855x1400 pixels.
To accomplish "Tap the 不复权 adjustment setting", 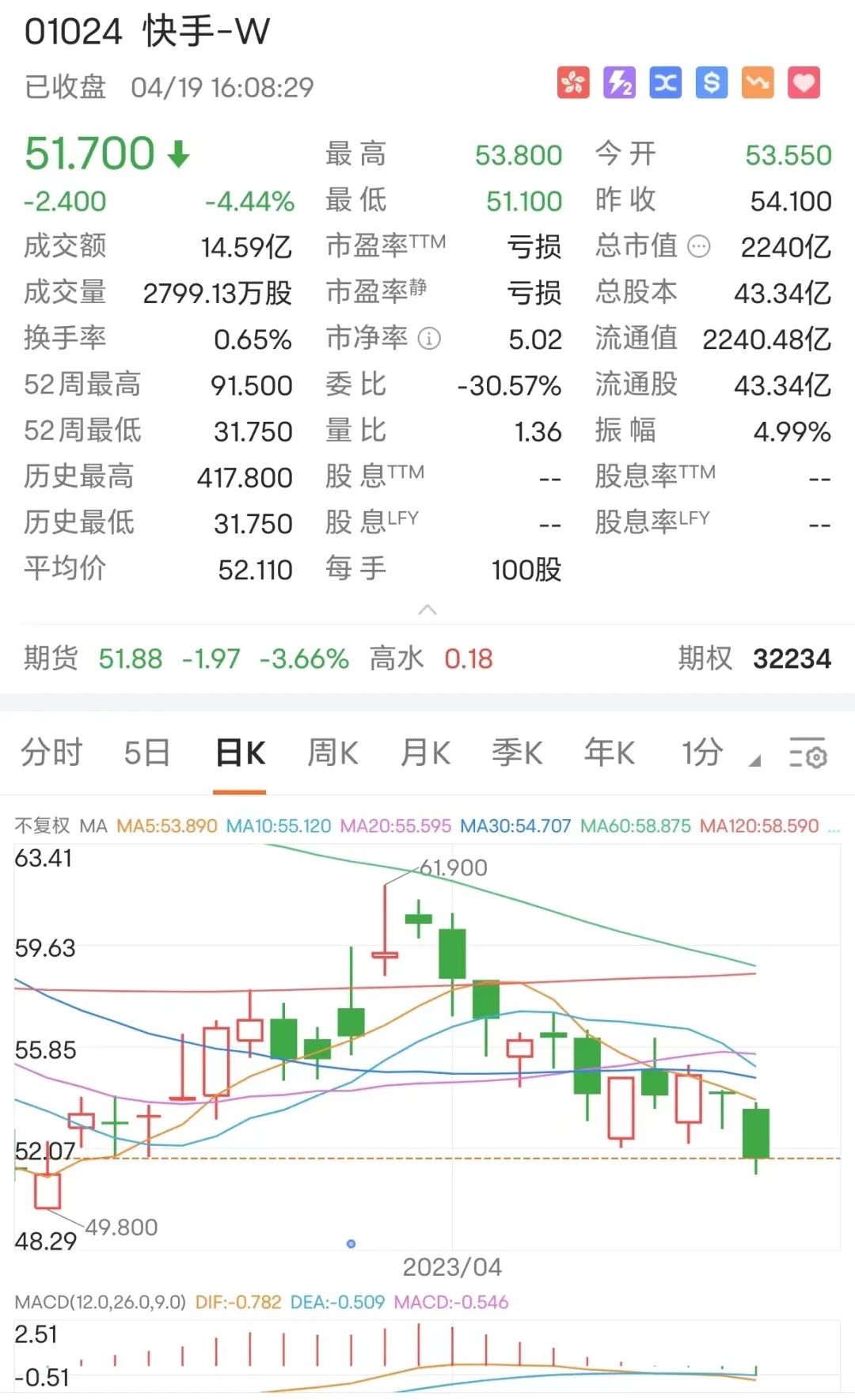I will 42,826.
